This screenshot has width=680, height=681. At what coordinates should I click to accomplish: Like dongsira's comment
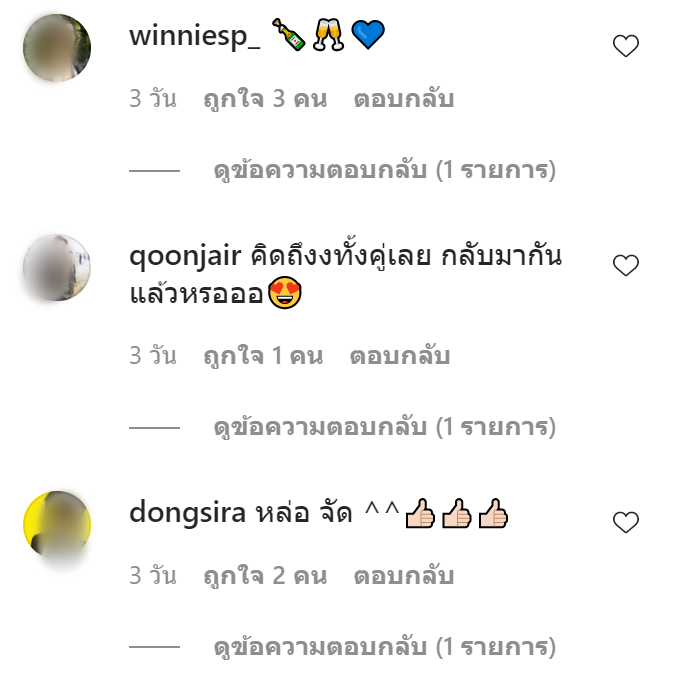point(625,522)
